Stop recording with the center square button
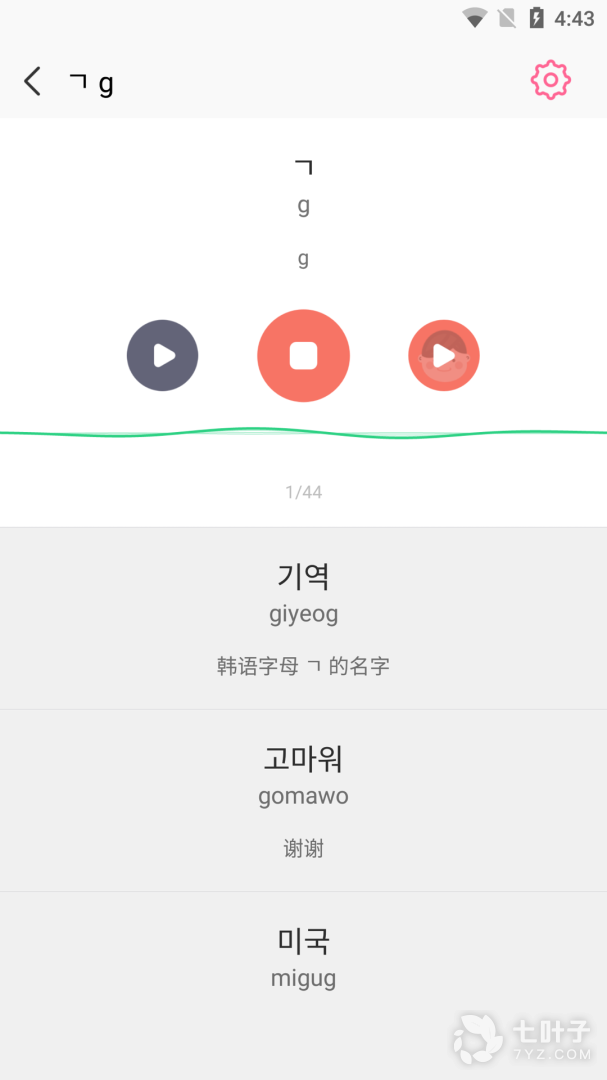The width and height of the screenshot is (607, 1080). tap(303, 355)
